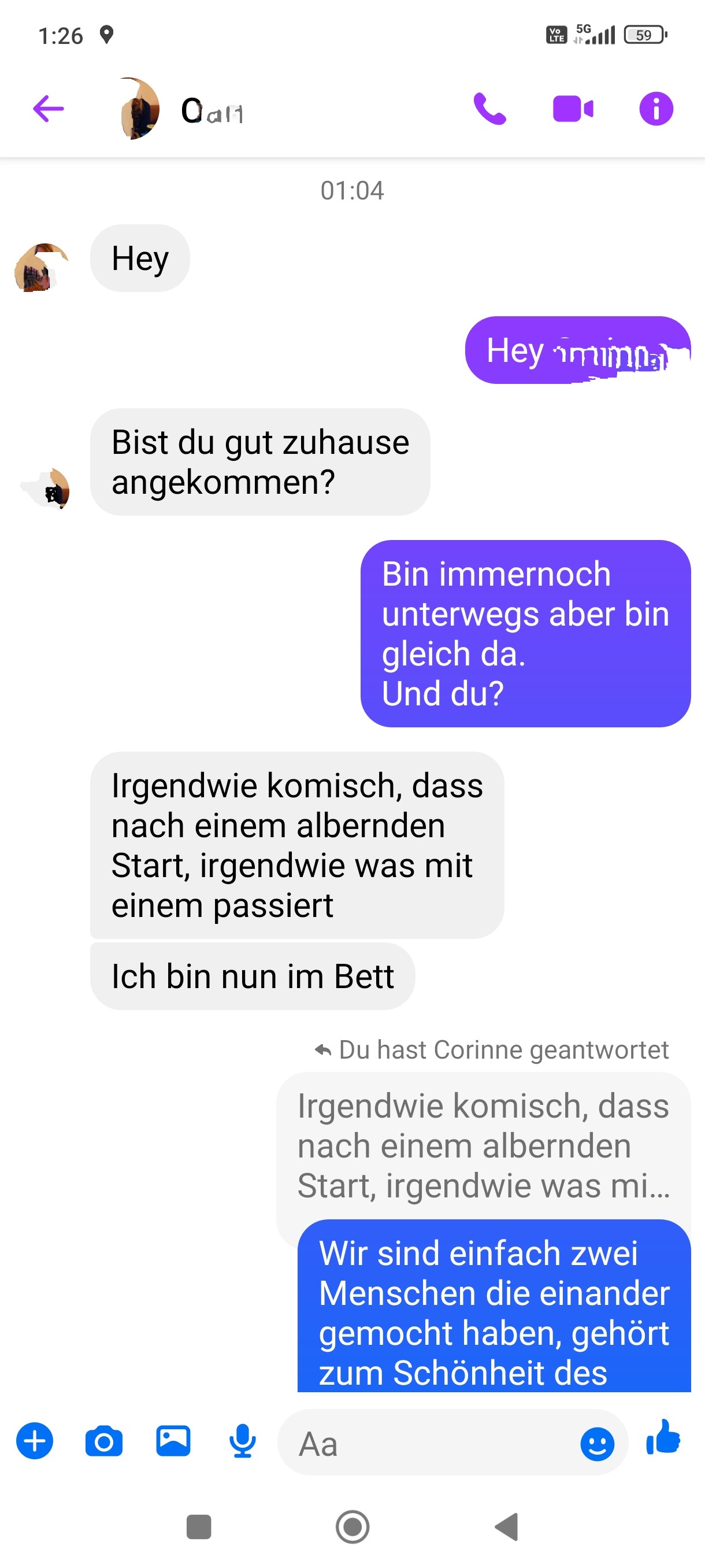Jump to the quoted replied message
This screenshot has width=705, height=1568.
[483, 1145]
